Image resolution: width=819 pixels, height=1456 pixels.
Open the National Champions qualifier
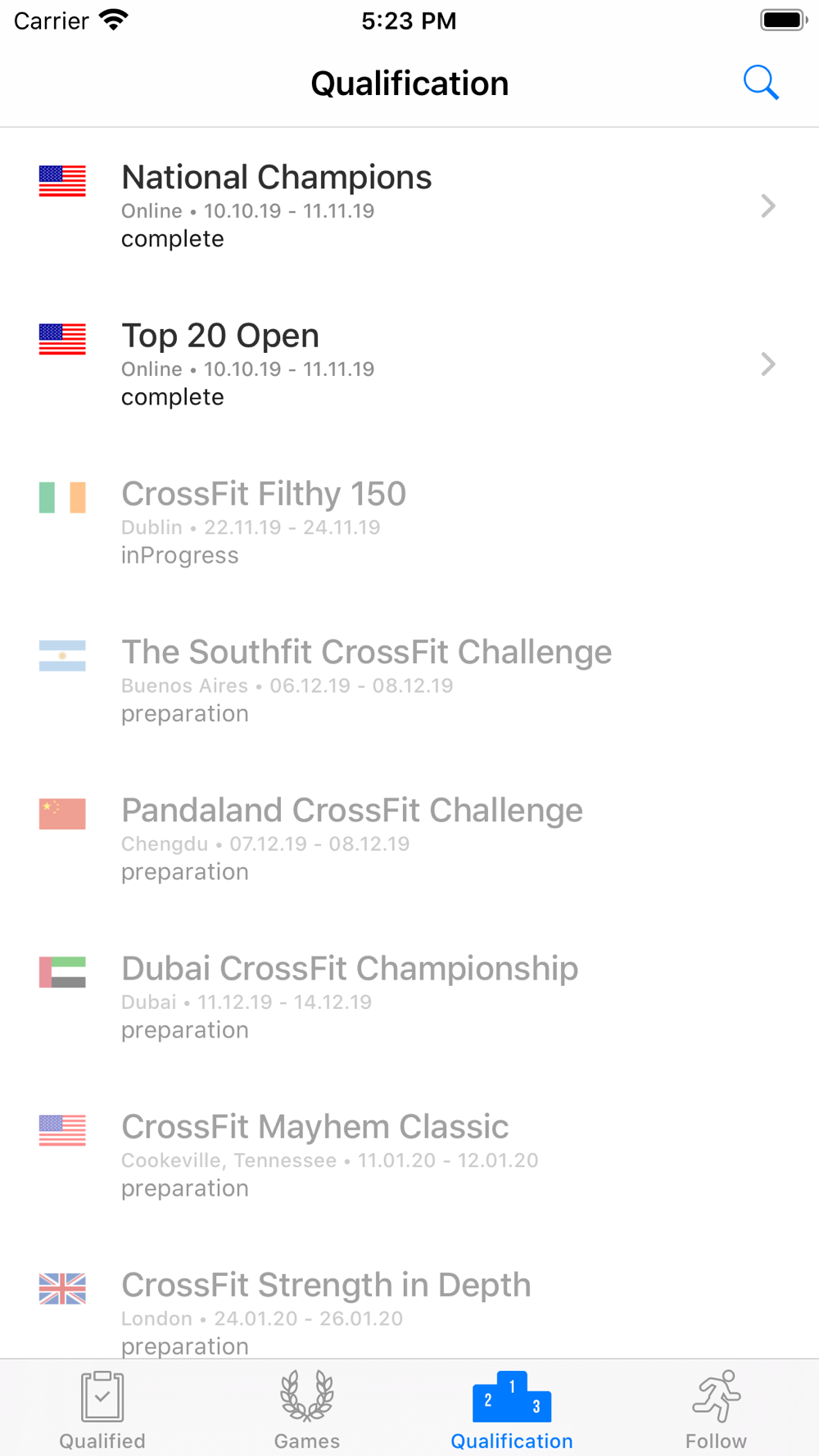pos(409,206)
